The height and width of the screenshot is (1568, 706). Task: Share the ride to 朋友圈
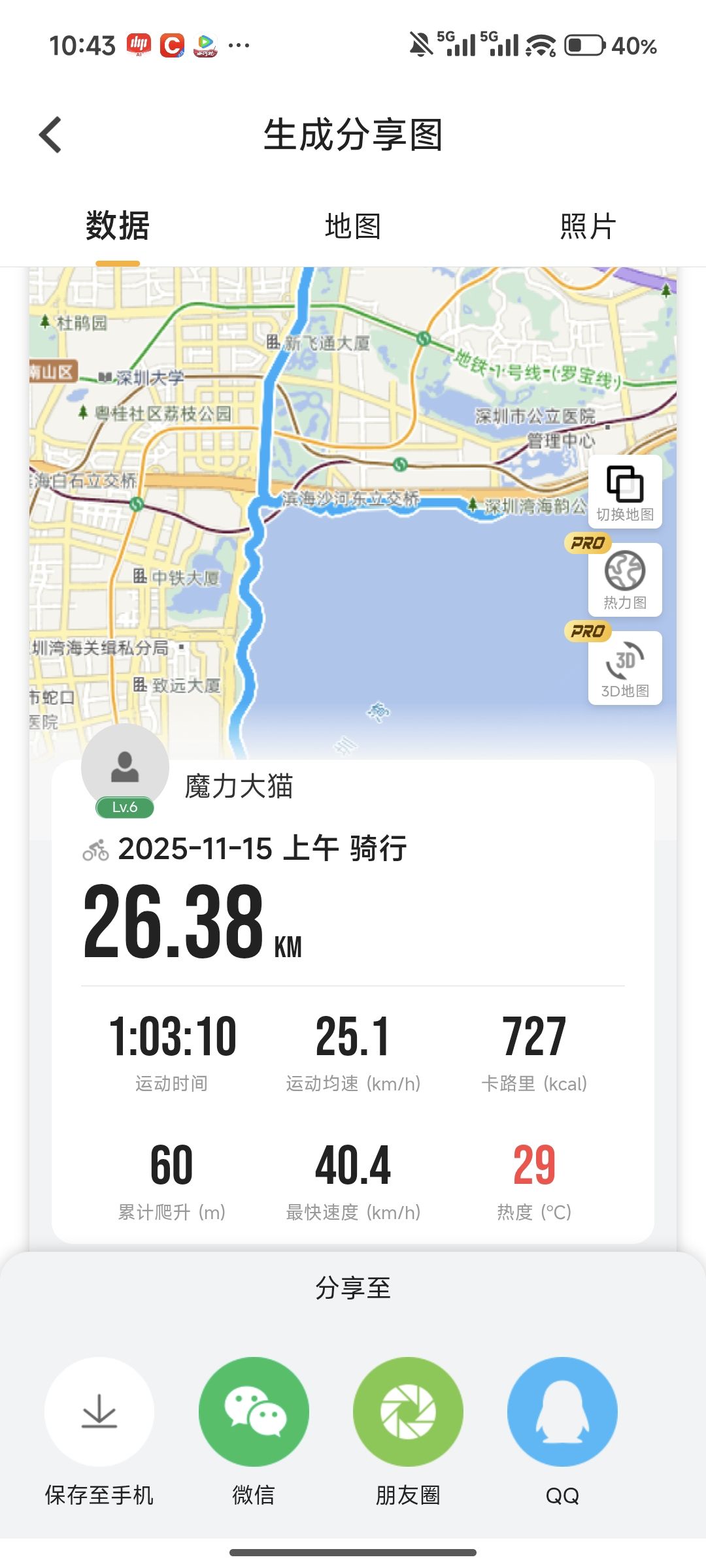coord(408,1413)
